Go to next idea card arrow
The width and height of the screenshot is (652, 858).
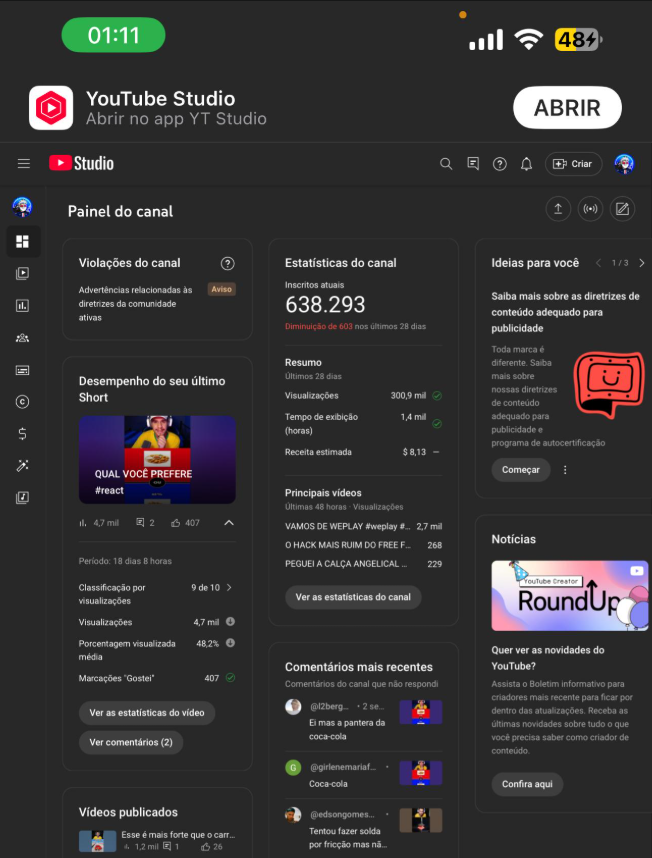[642, 263]
